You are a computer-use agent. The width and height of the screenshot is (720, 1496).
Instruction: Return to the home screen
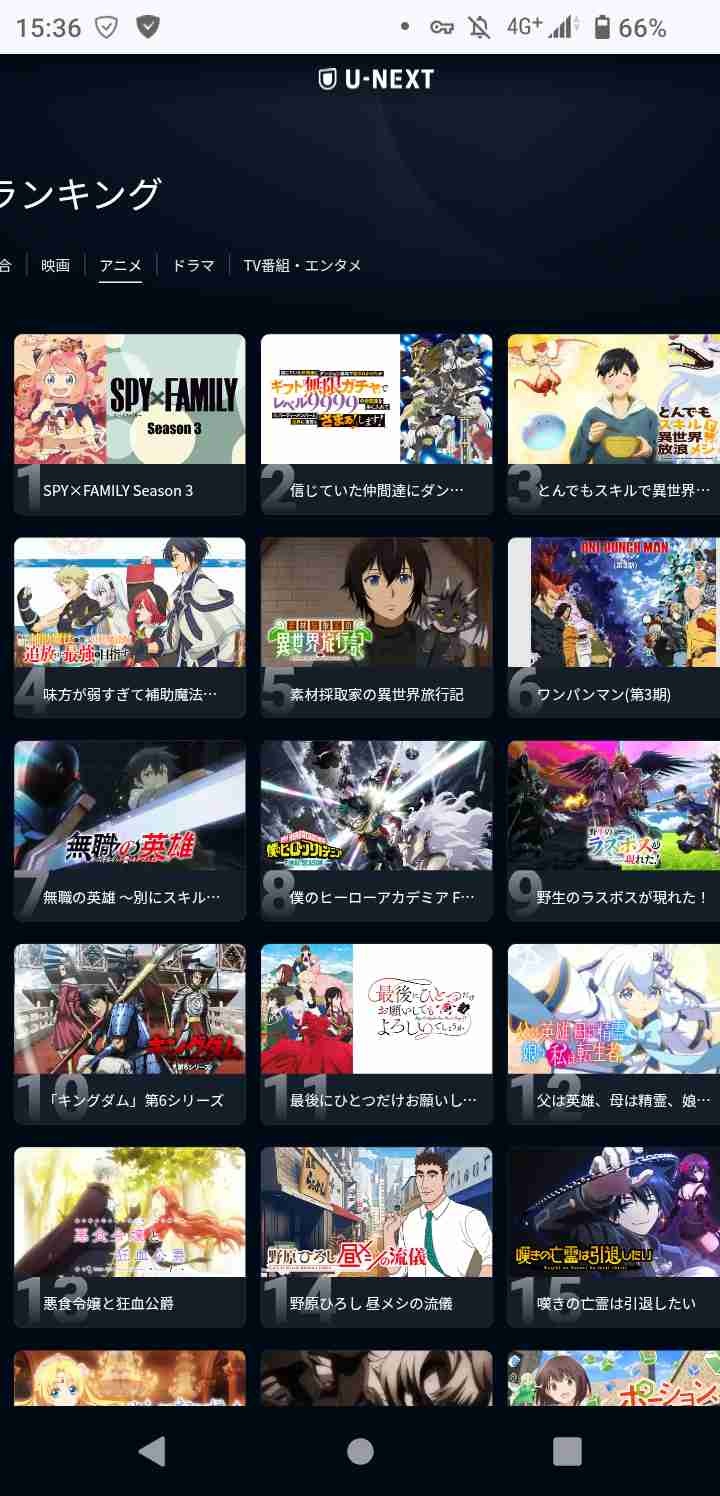click(x=360, y=1451)
